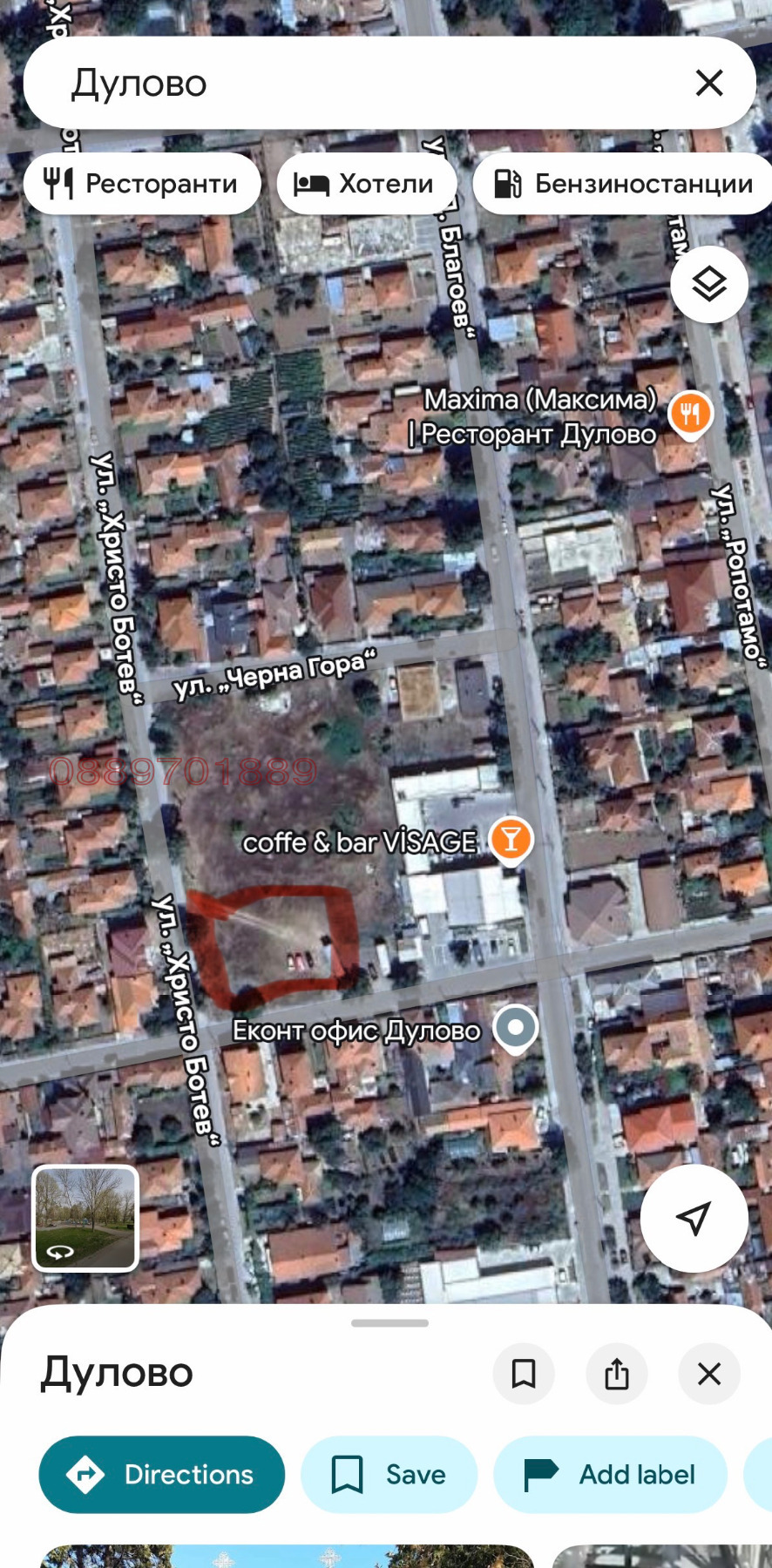Tap the Еконт офис Дулово pin

coord(516,1028)
